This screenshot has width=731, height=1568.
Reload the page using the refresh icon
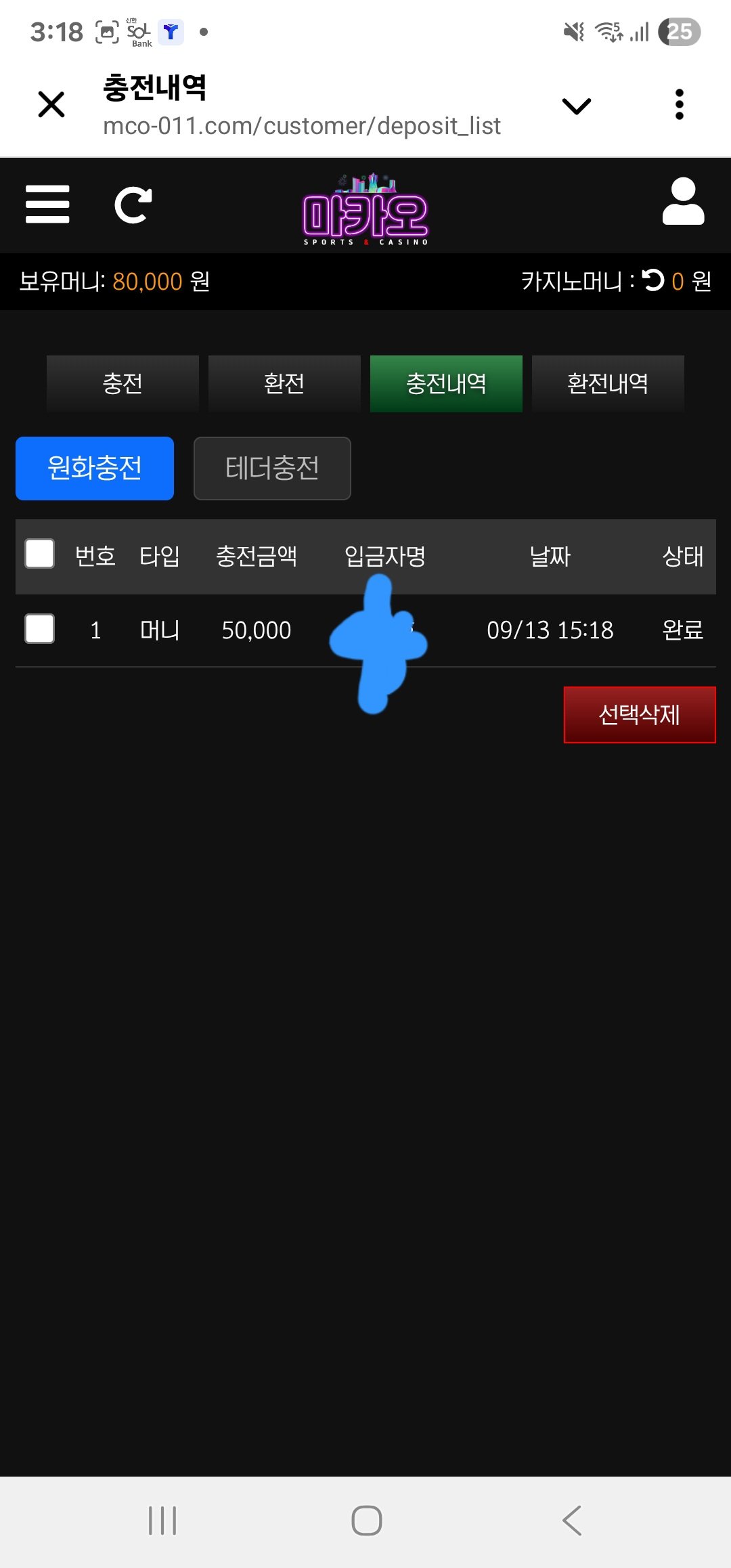(133, 205)
